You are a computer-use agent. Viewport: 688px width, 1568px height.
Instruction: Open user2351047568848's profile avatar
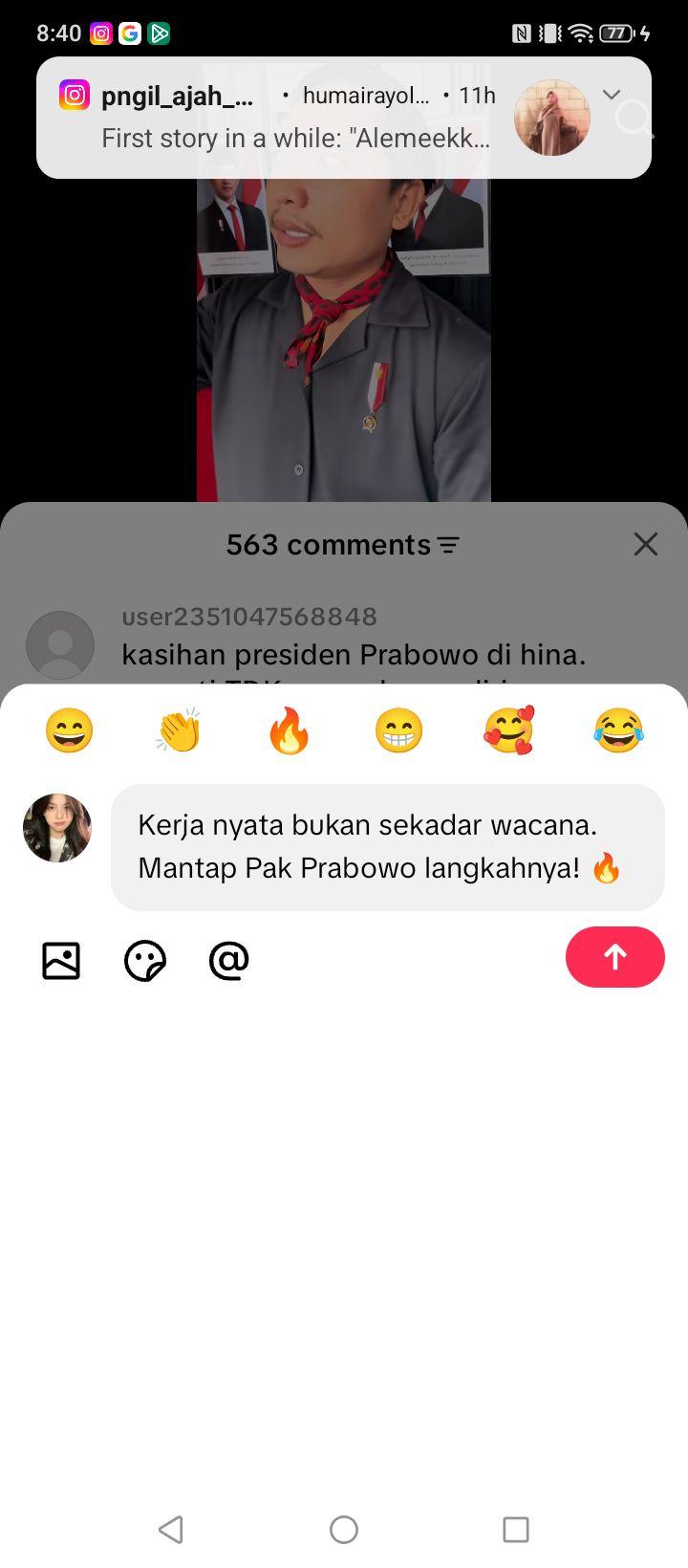tap(60, 645)
